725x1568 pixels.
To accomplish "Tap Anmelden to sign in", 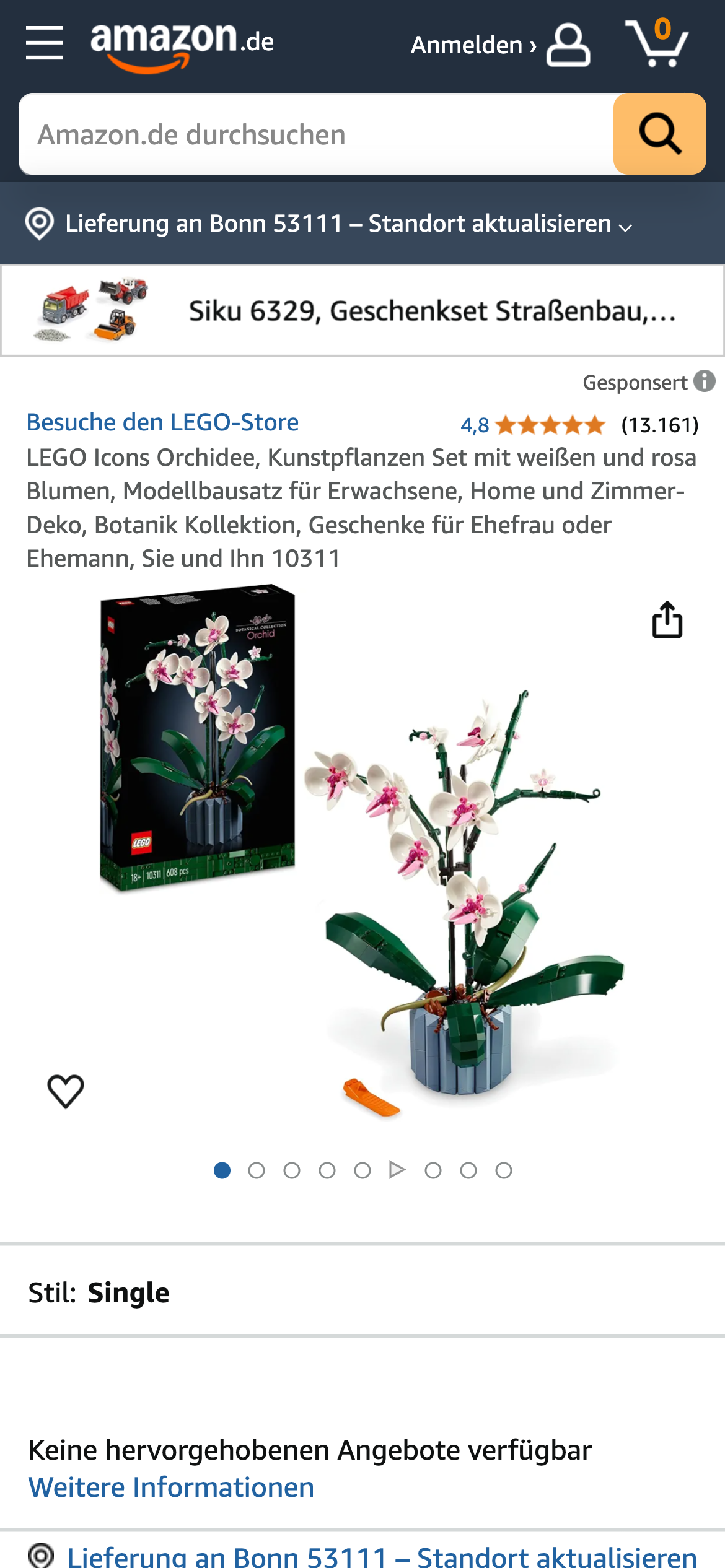I will [x=499, y=45].
